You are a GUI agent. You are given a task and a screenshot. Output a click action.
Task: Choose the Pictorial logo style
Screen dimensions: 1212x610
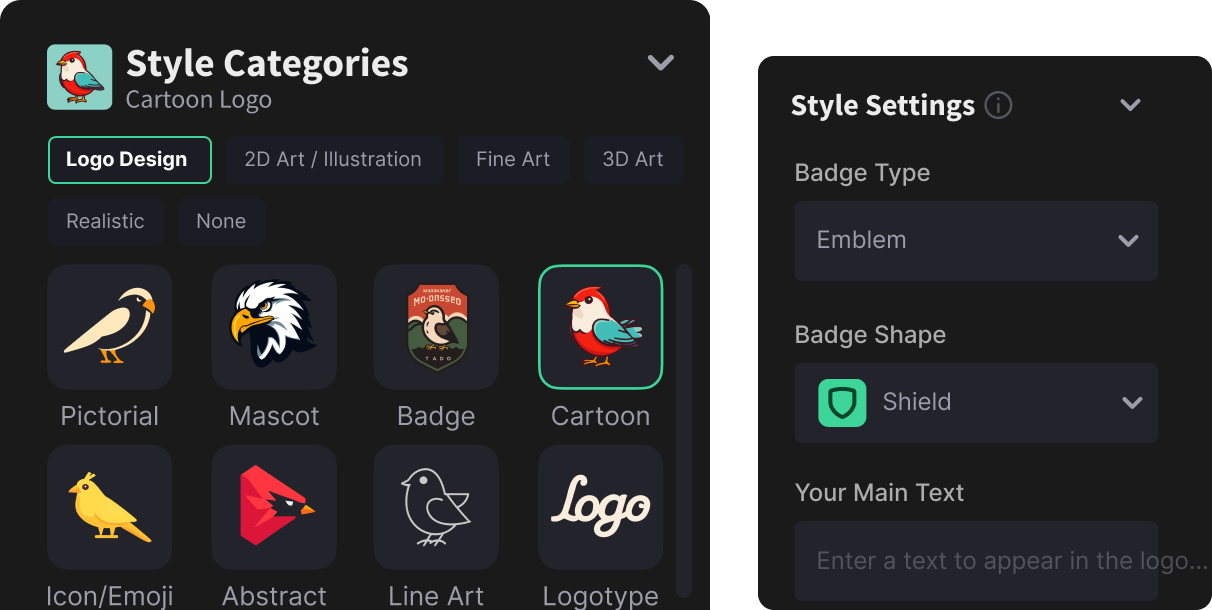click(x=110, y=327)
